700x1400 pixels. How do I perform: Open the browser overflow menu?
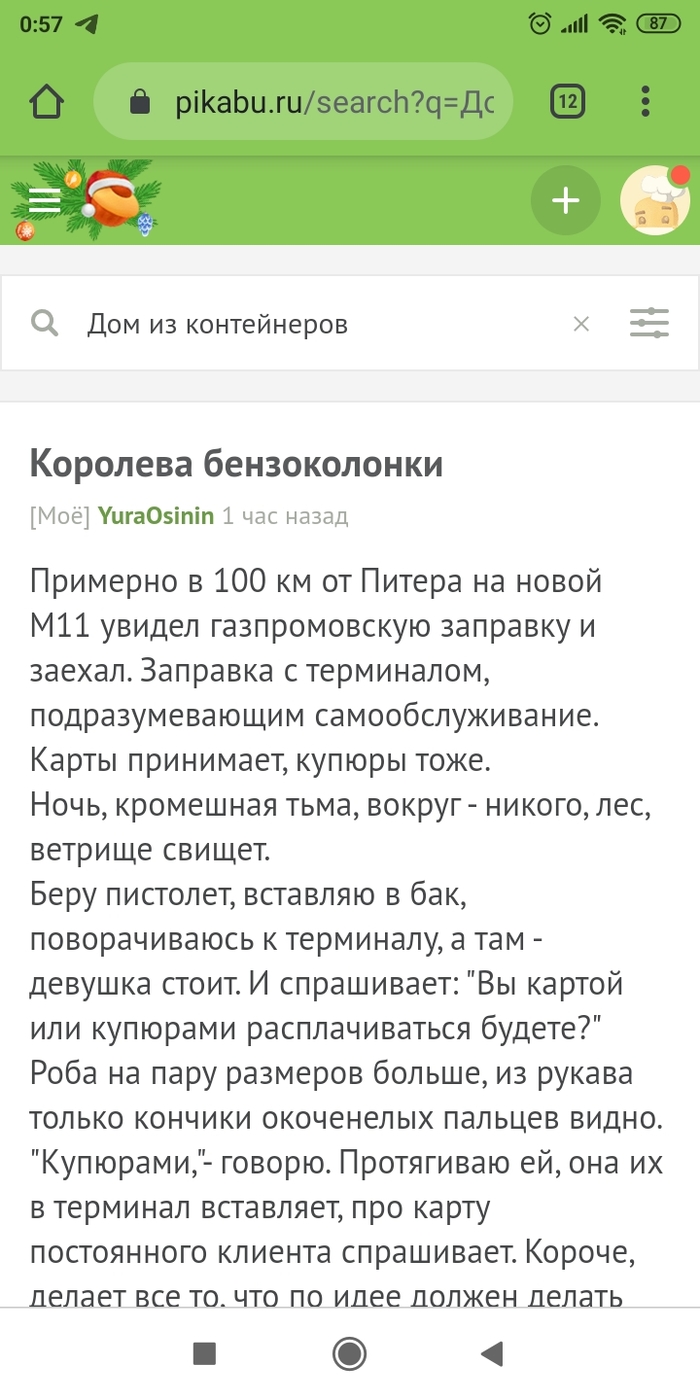(x=646, y=102)
